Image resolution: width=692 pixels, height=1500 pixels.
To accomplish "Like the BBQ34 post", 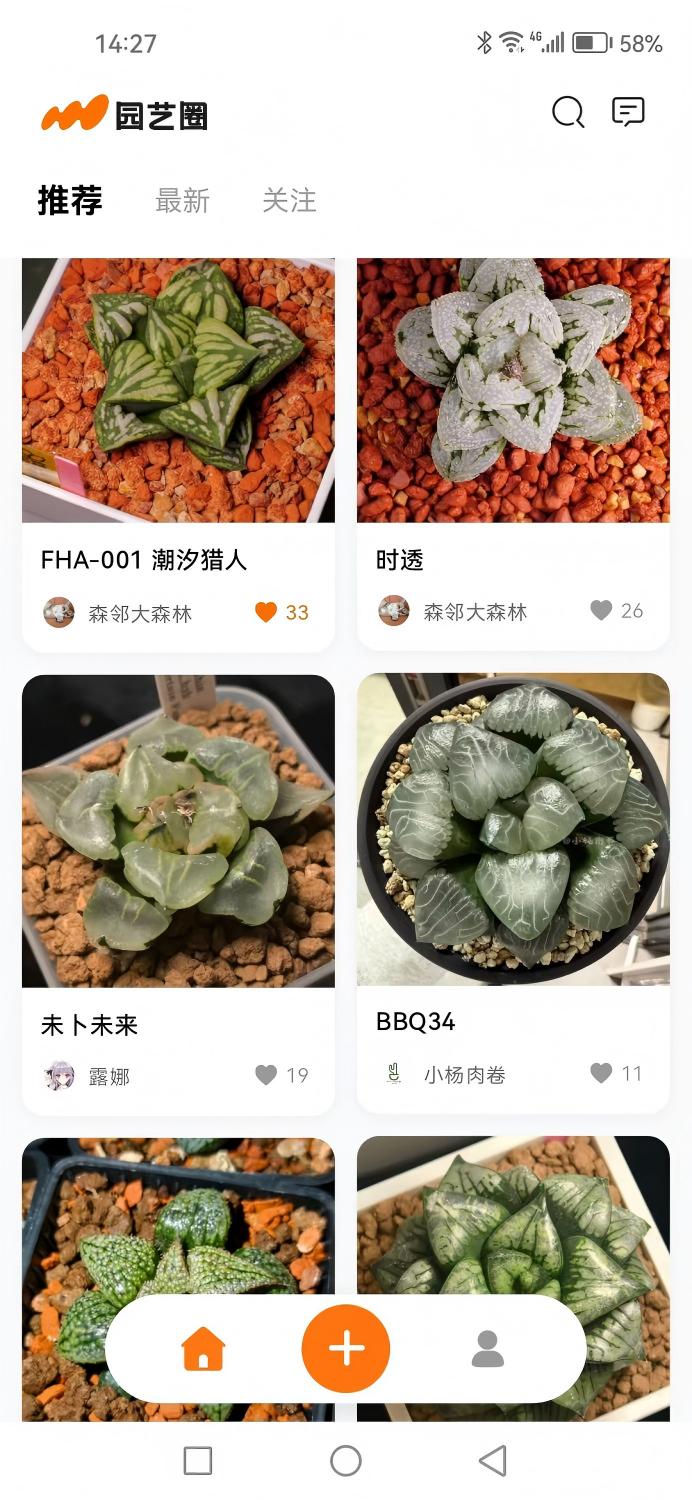I will (601, 1073).
